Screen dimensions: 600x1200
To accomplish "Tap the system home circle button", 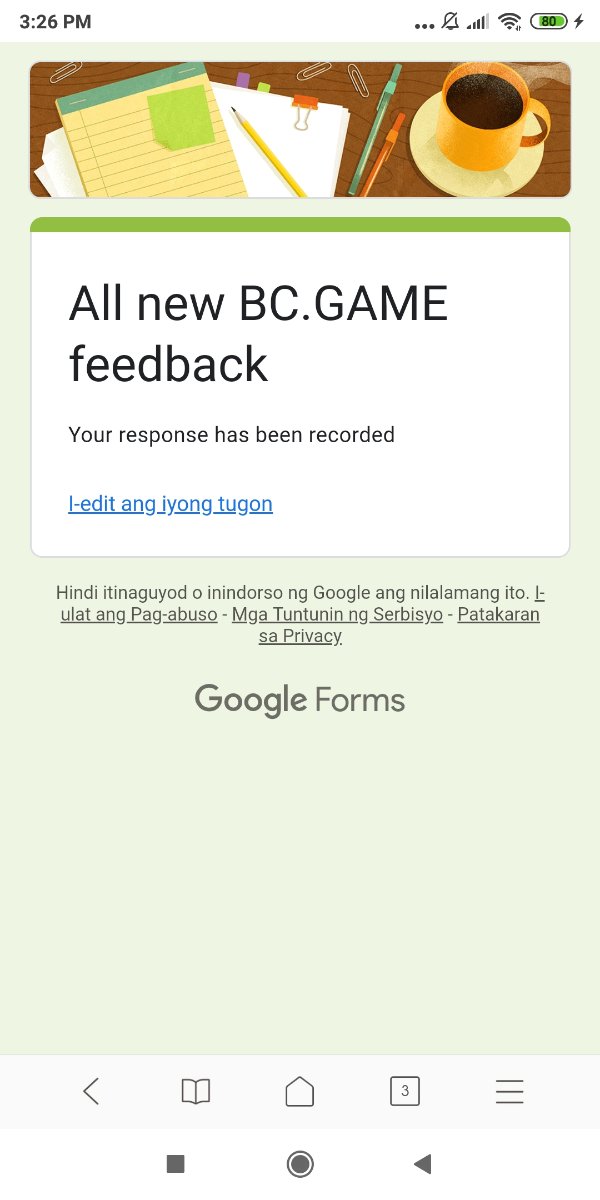I will tap(300, 1163).
